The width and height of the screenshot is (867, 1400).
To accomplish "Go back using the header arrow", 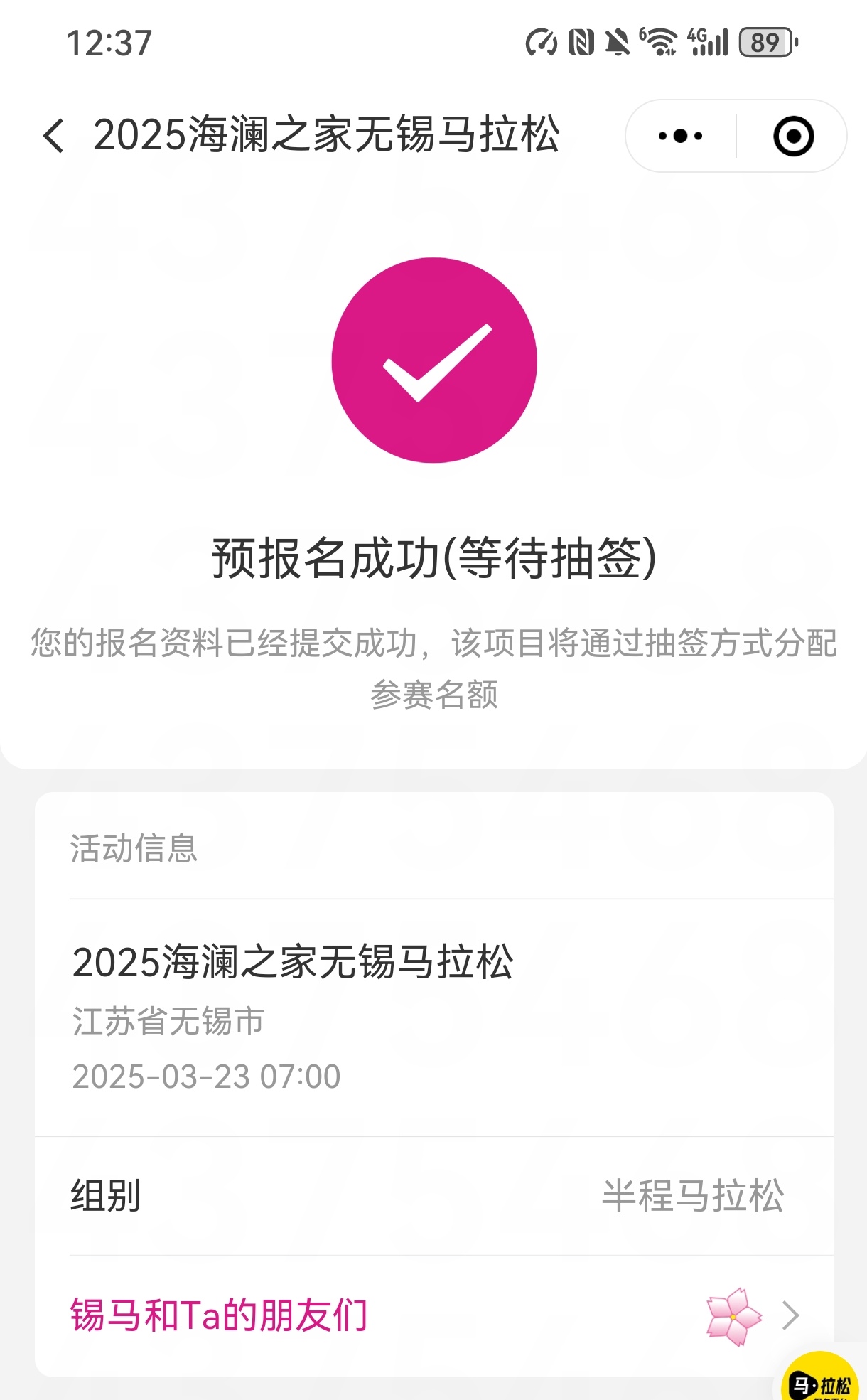I will [x=54, y=135].
